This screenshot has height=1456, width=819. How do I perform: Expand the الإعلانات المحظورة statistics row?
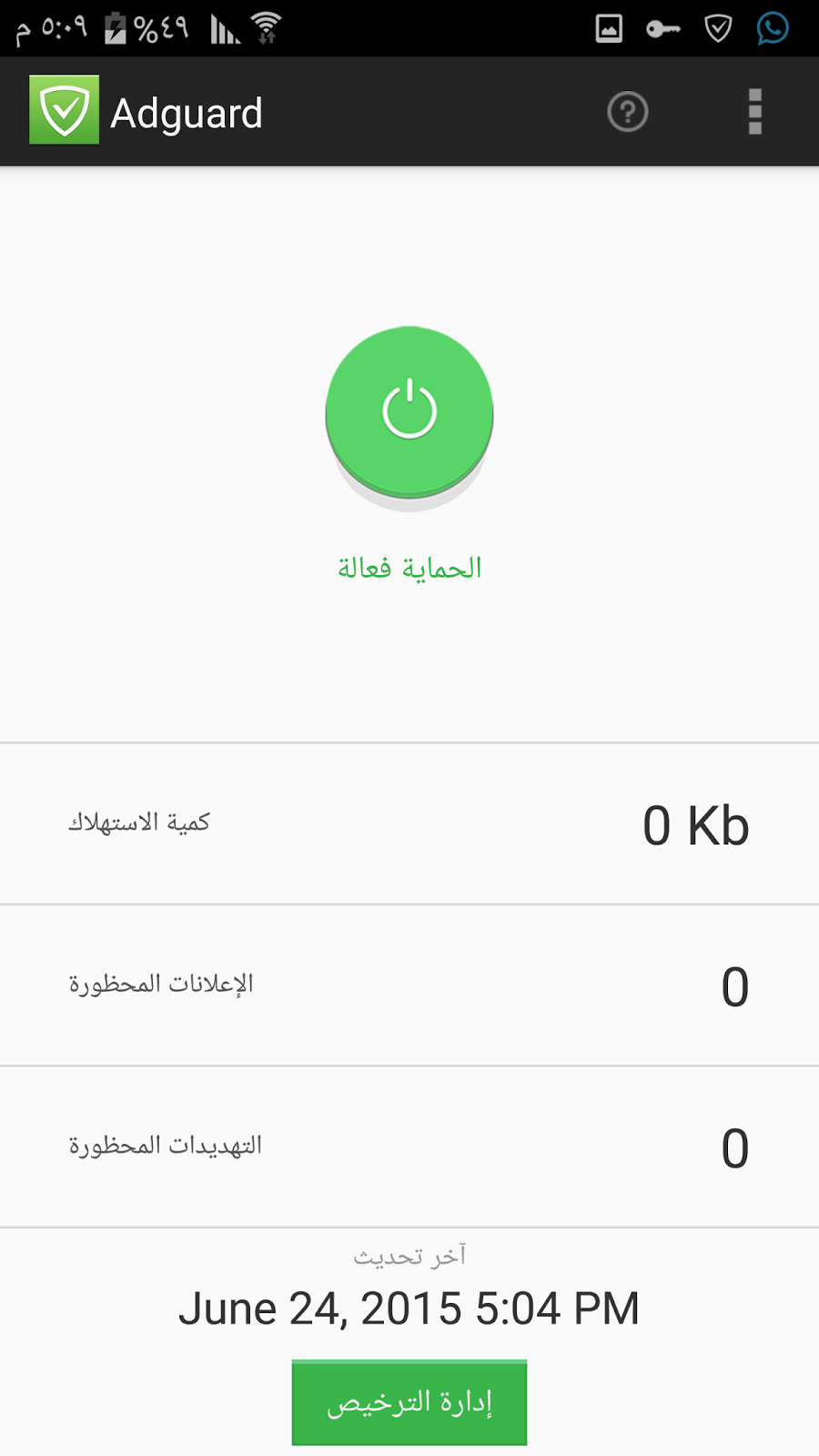coord(409,985)
